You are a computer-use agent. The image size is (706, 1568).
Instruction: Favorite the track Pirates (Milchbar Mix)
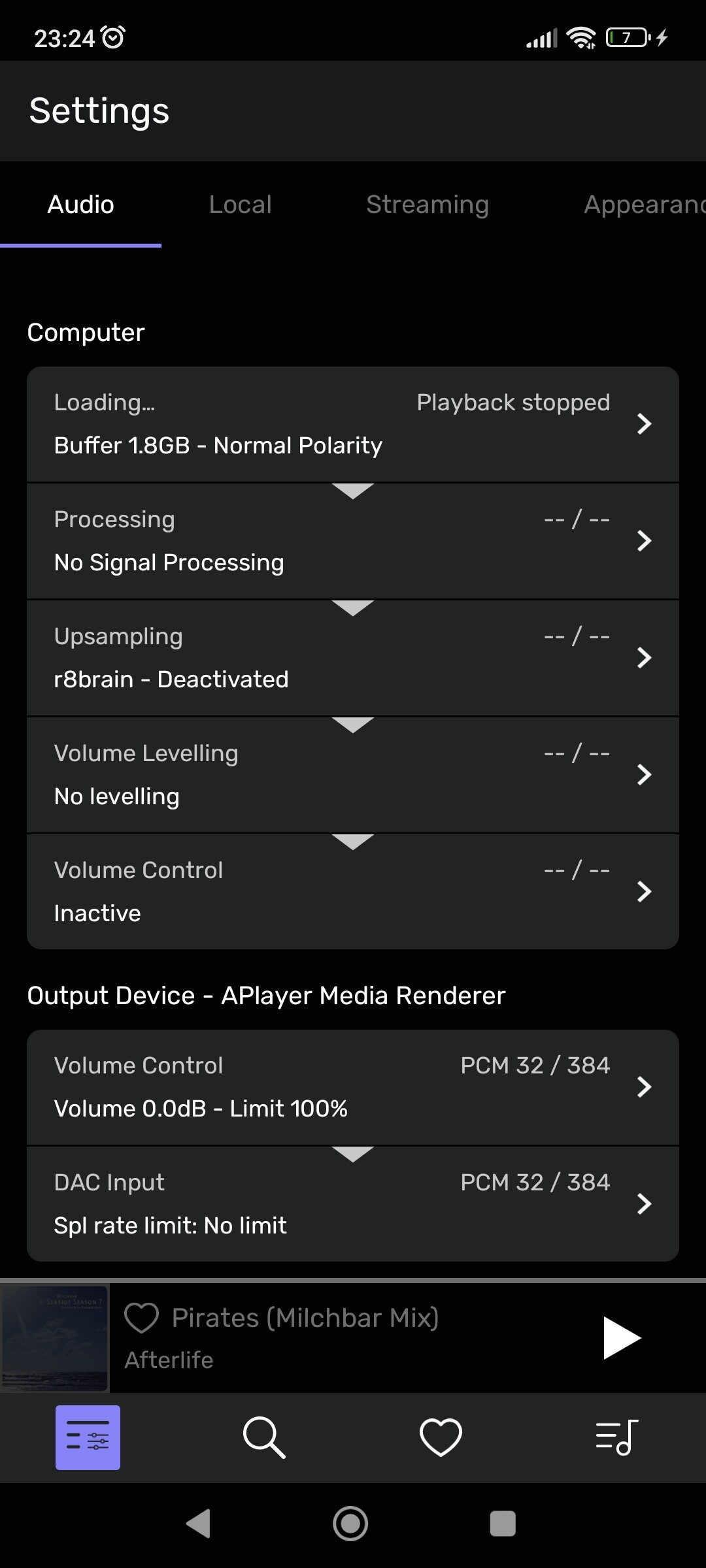(141, 1318)
